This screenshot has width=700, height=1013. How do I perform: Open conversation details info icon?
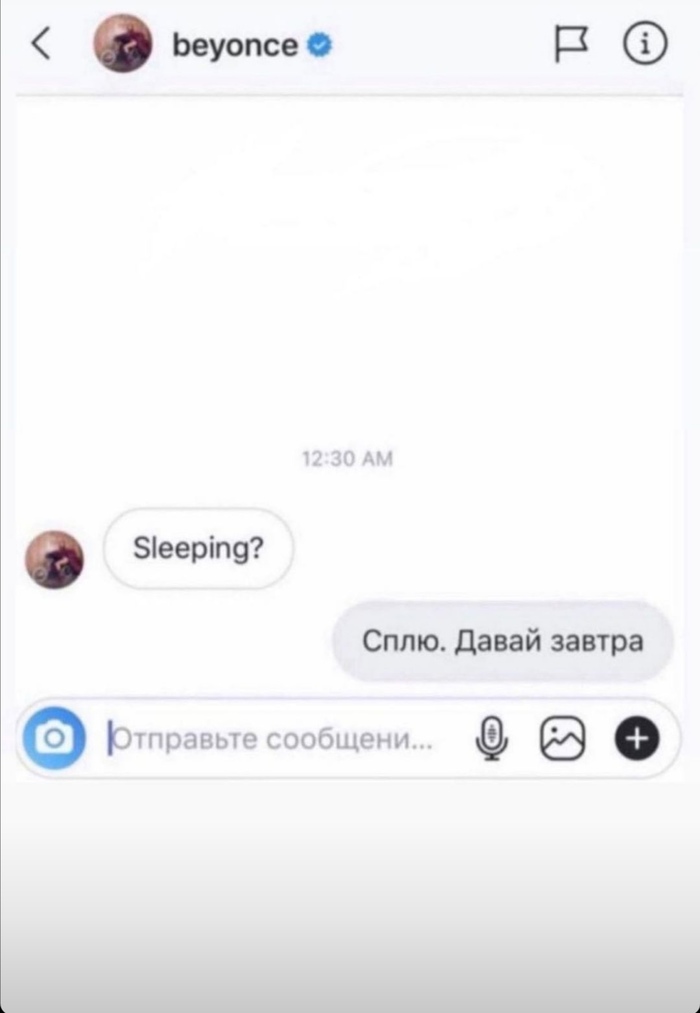click(x=645, y=45)
